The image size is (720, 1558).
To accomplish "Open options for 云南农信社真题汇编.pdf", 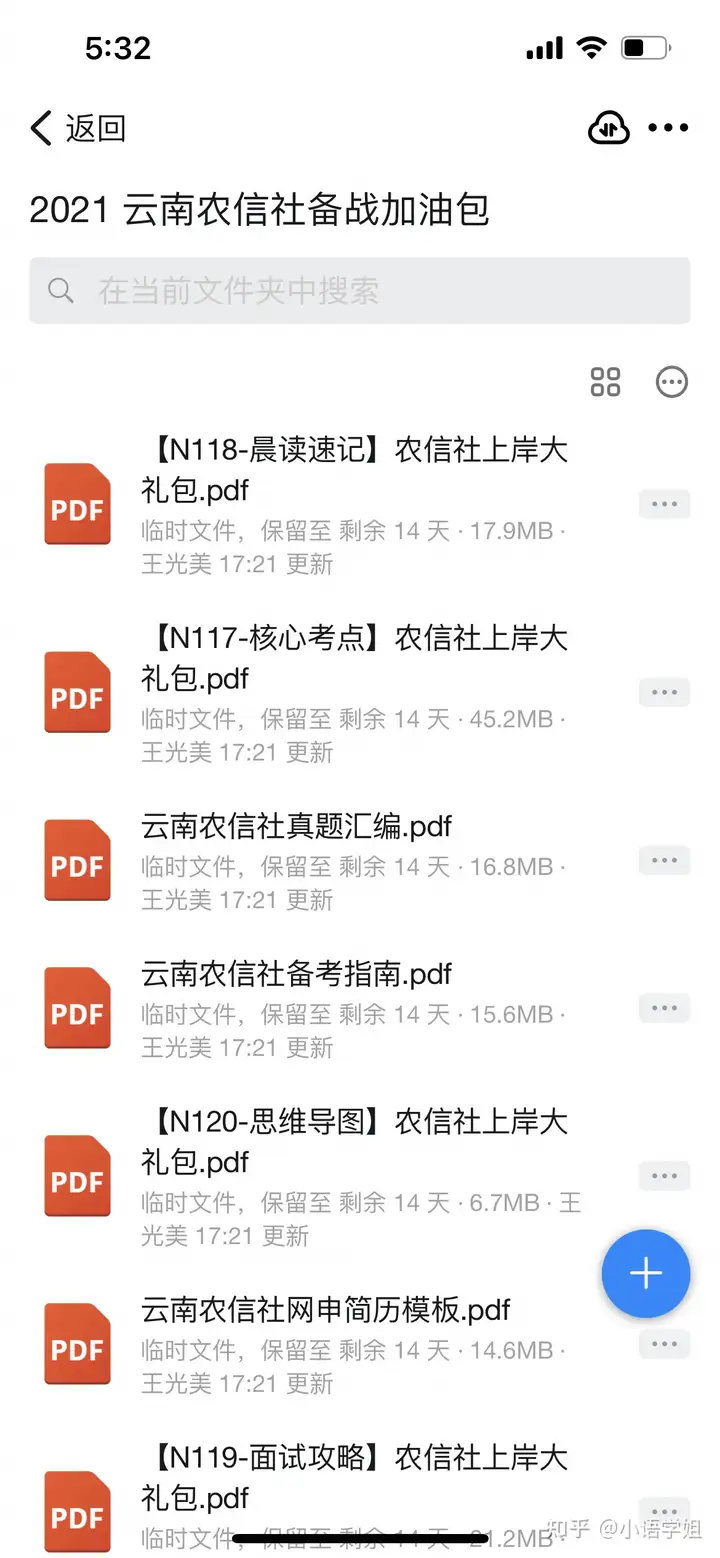I will (665, 860).
